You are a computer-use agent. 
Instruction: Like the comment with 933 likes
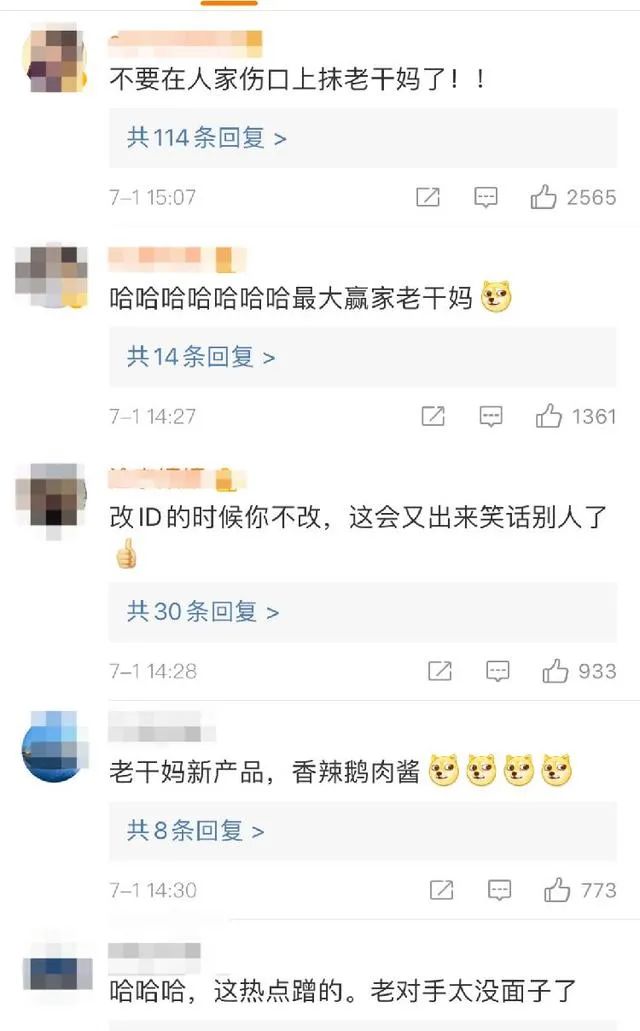(555, 671)
